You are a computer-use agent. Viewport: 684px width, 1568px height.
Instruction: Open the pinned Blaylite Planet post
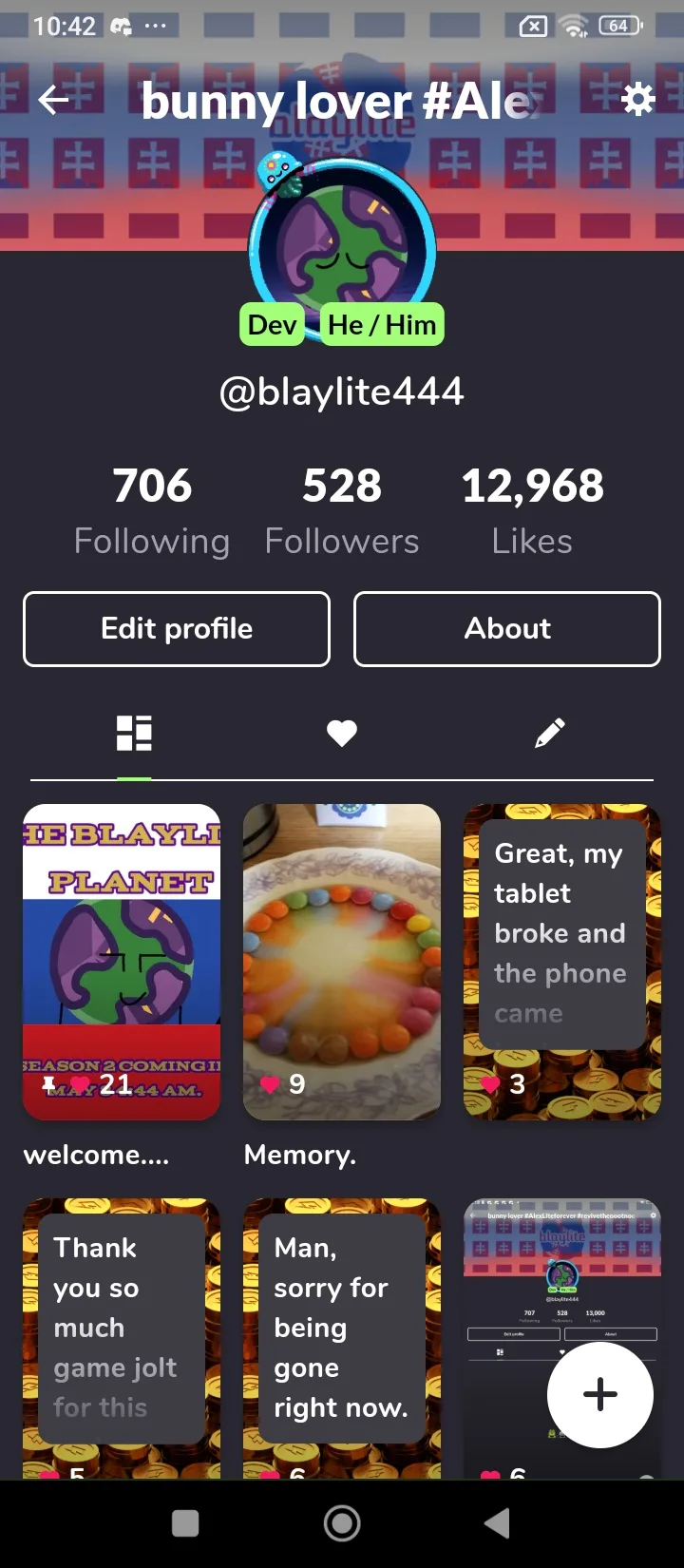pos(122,960)
